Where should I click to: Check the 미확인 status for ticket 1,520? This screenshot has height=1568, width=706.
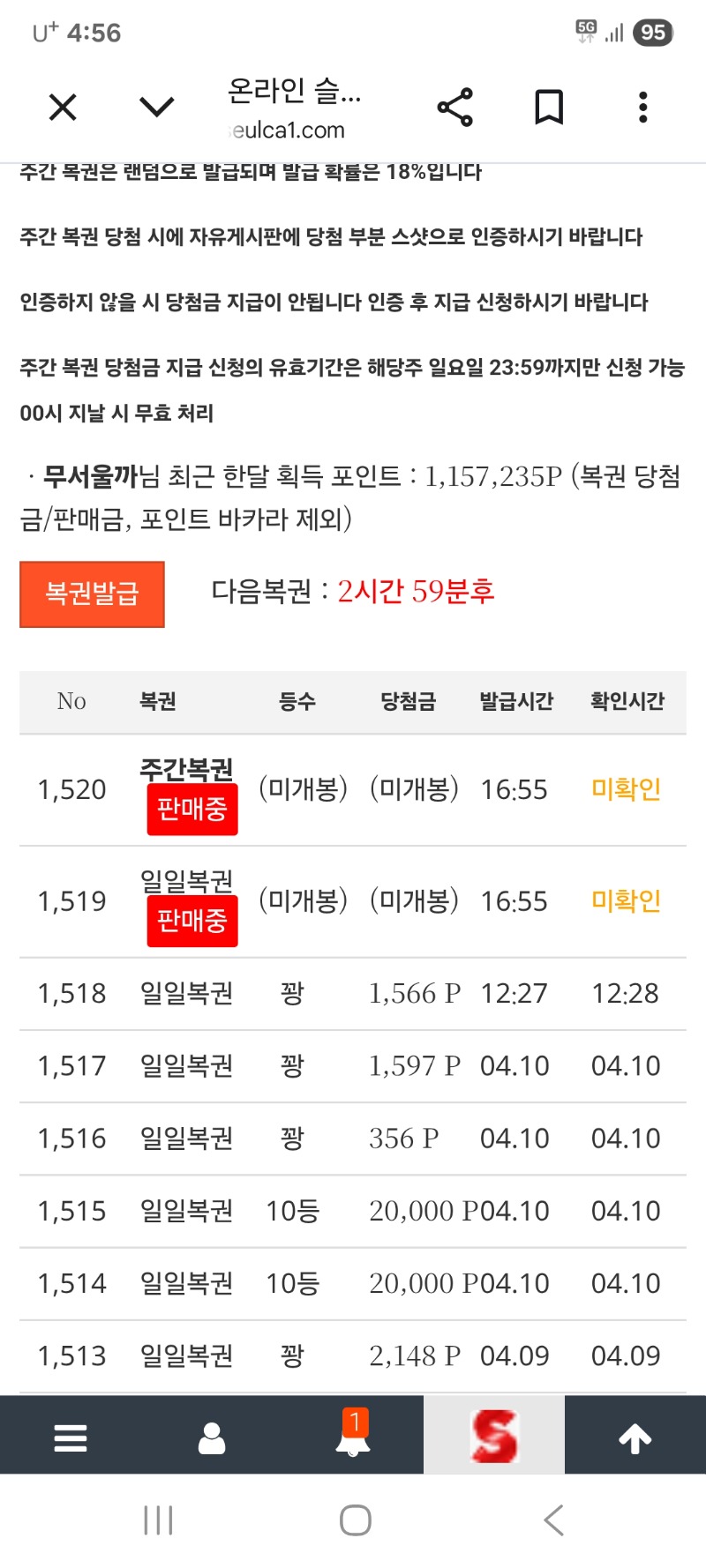point(626,789)
